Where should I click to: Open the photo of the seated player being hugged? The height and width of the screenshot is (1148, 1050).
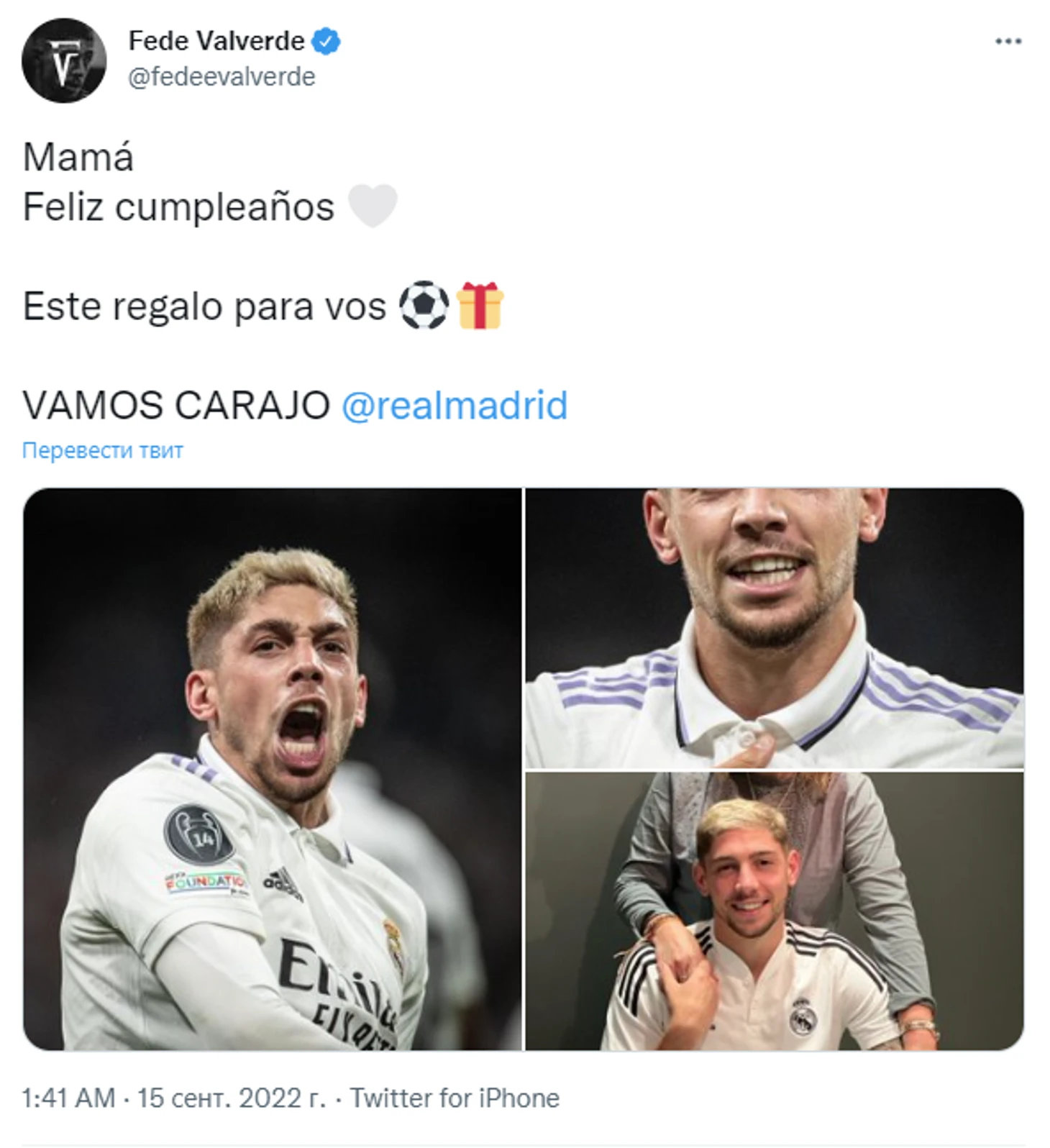pos(774,911)
